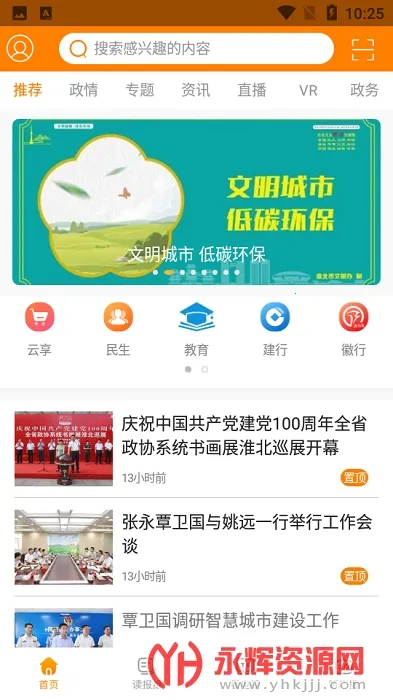This screenshot has height=700, width=393.
Task: Open the 徽行 shortcut
Action: coord(354,329)
